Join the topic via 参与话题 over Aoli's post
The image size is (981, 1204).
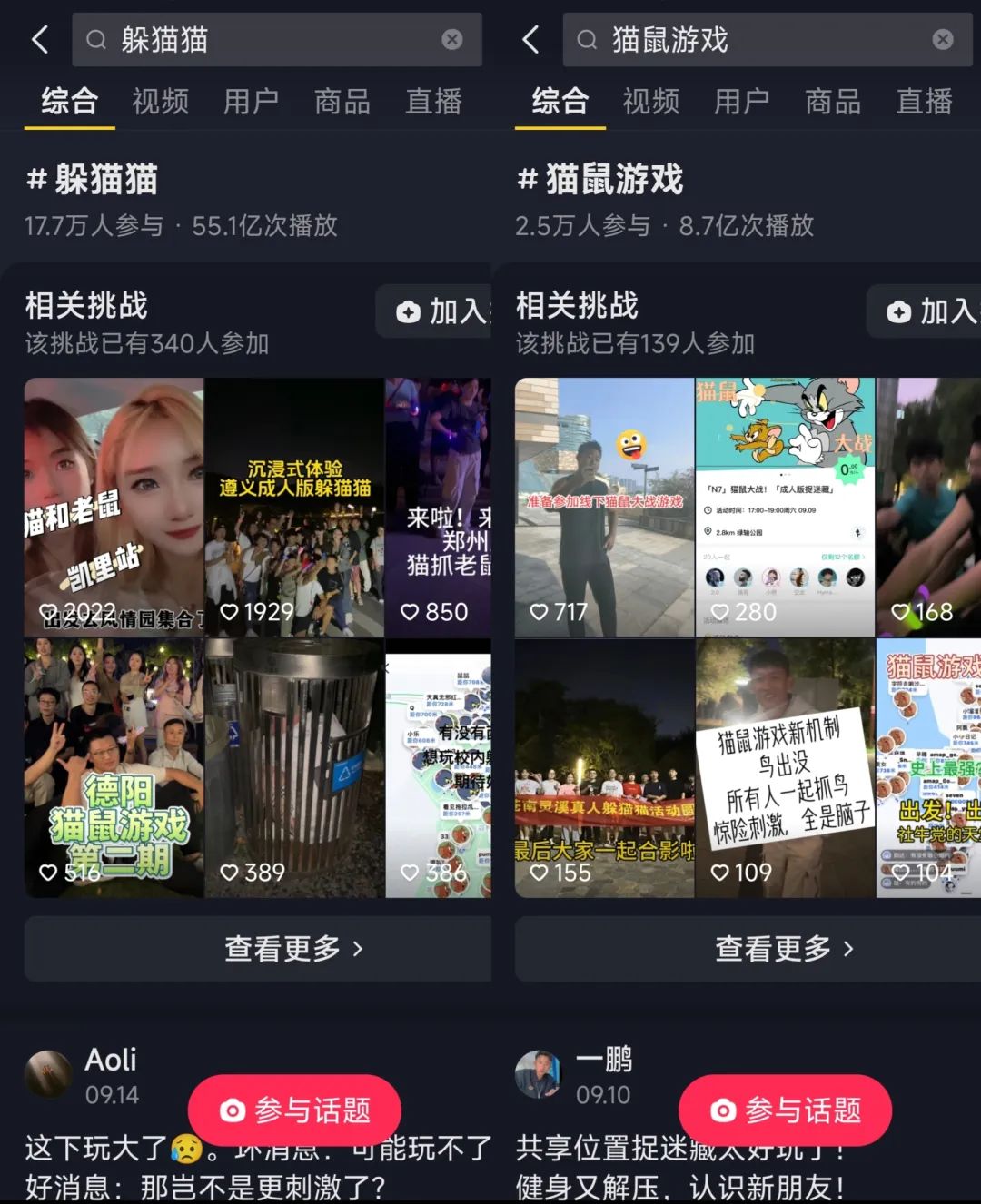(x=294, y=1110)
